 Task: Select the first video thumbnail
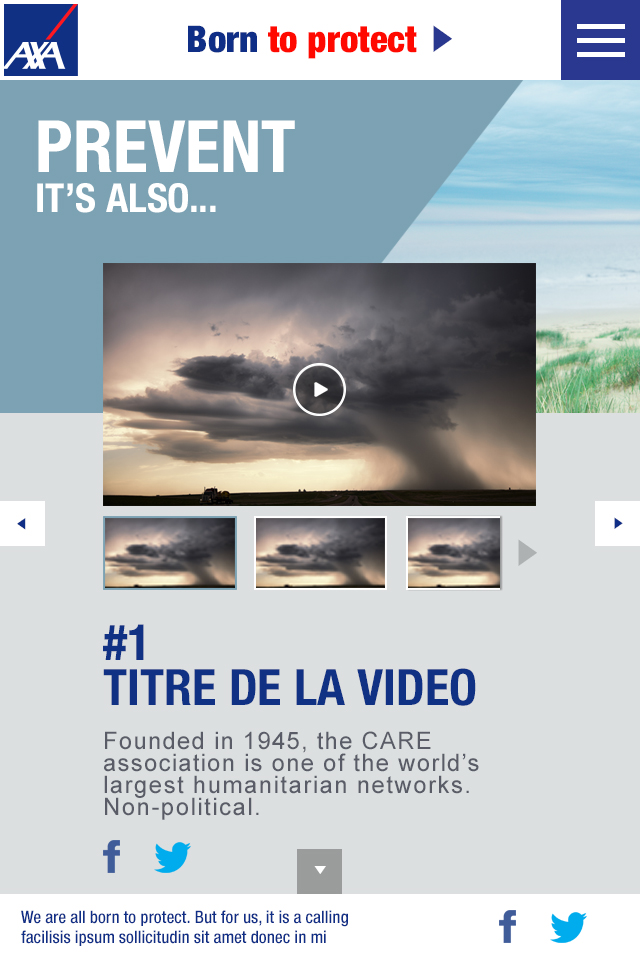point(170,553)
